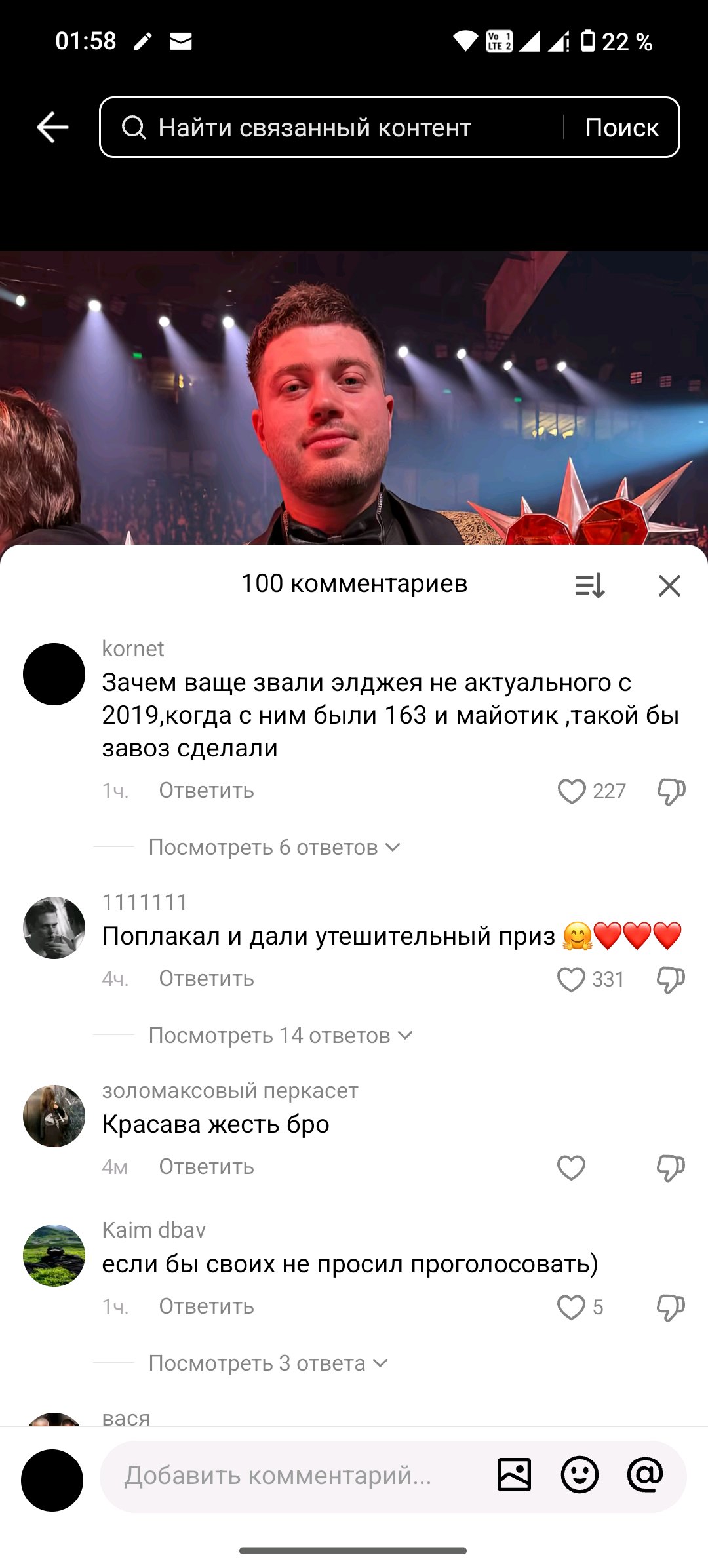Viewport: 708px width, 1568px height.
Task: Reply to comment from 1111111
Action: point(206,979)
